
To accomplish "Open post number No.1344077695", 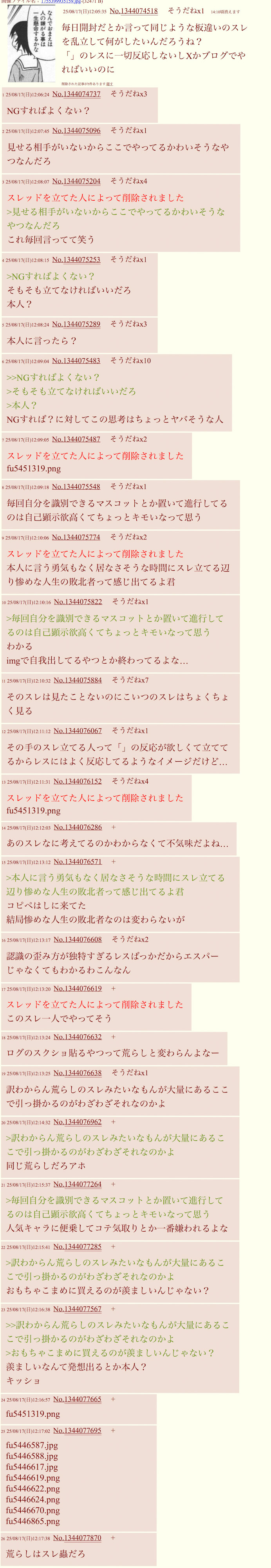I will coord(77,1430).
